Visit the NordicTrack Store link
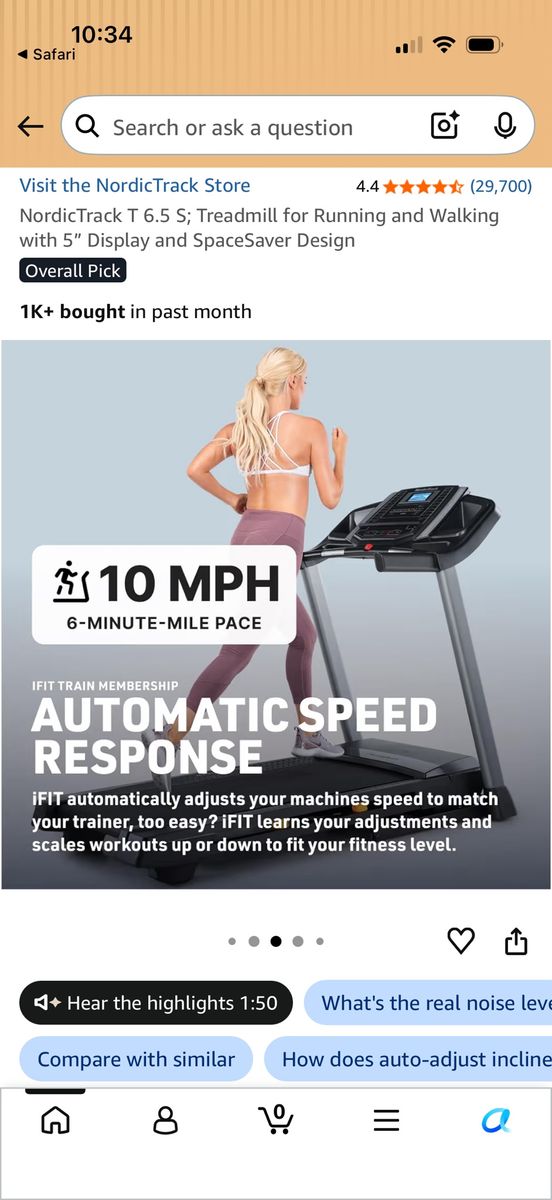The height and width of the screenshot is (1200, 552). (135, 185)
